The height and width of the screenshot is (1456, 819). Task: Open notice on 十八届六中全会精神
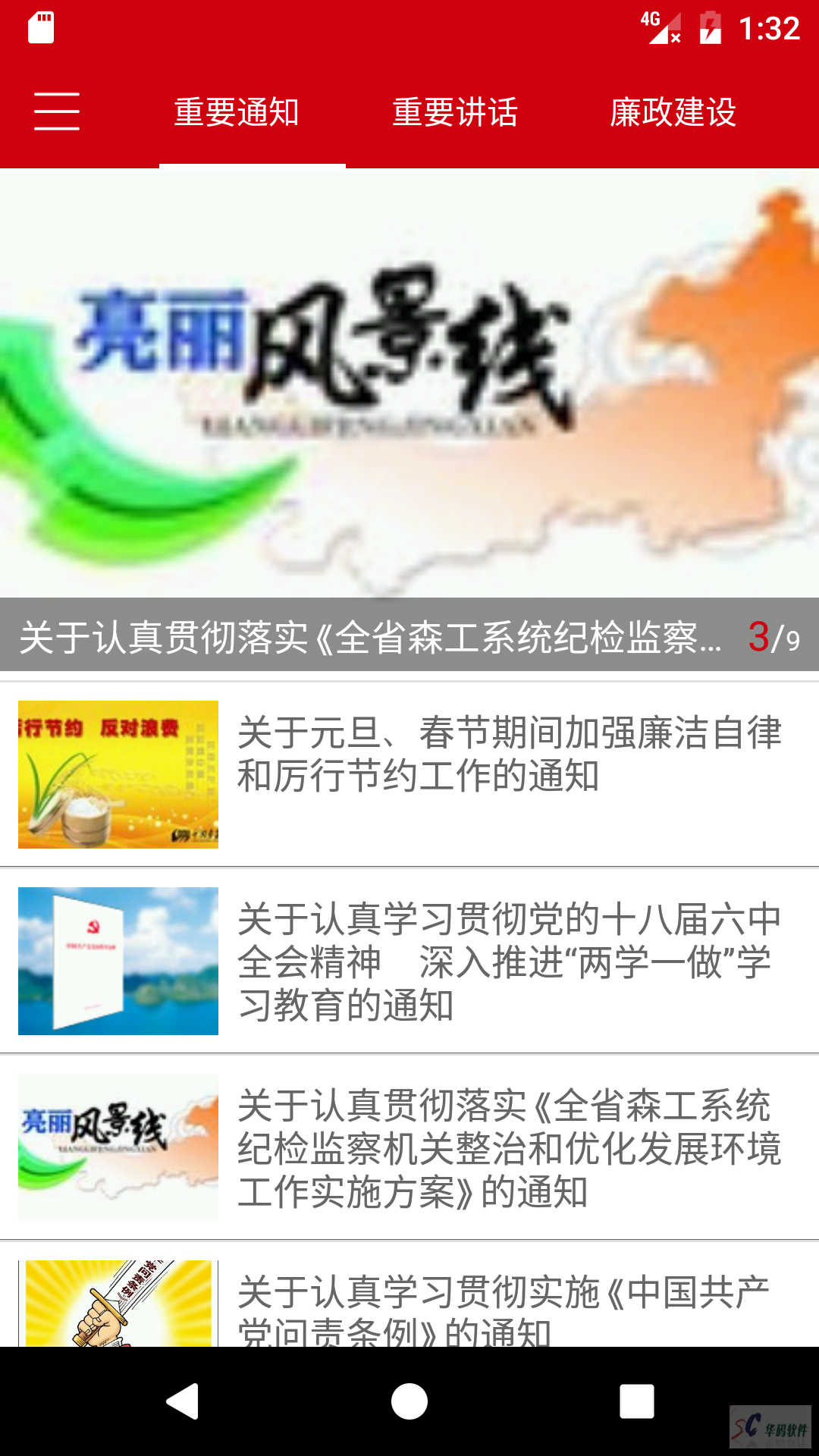[x=508, y=961]
